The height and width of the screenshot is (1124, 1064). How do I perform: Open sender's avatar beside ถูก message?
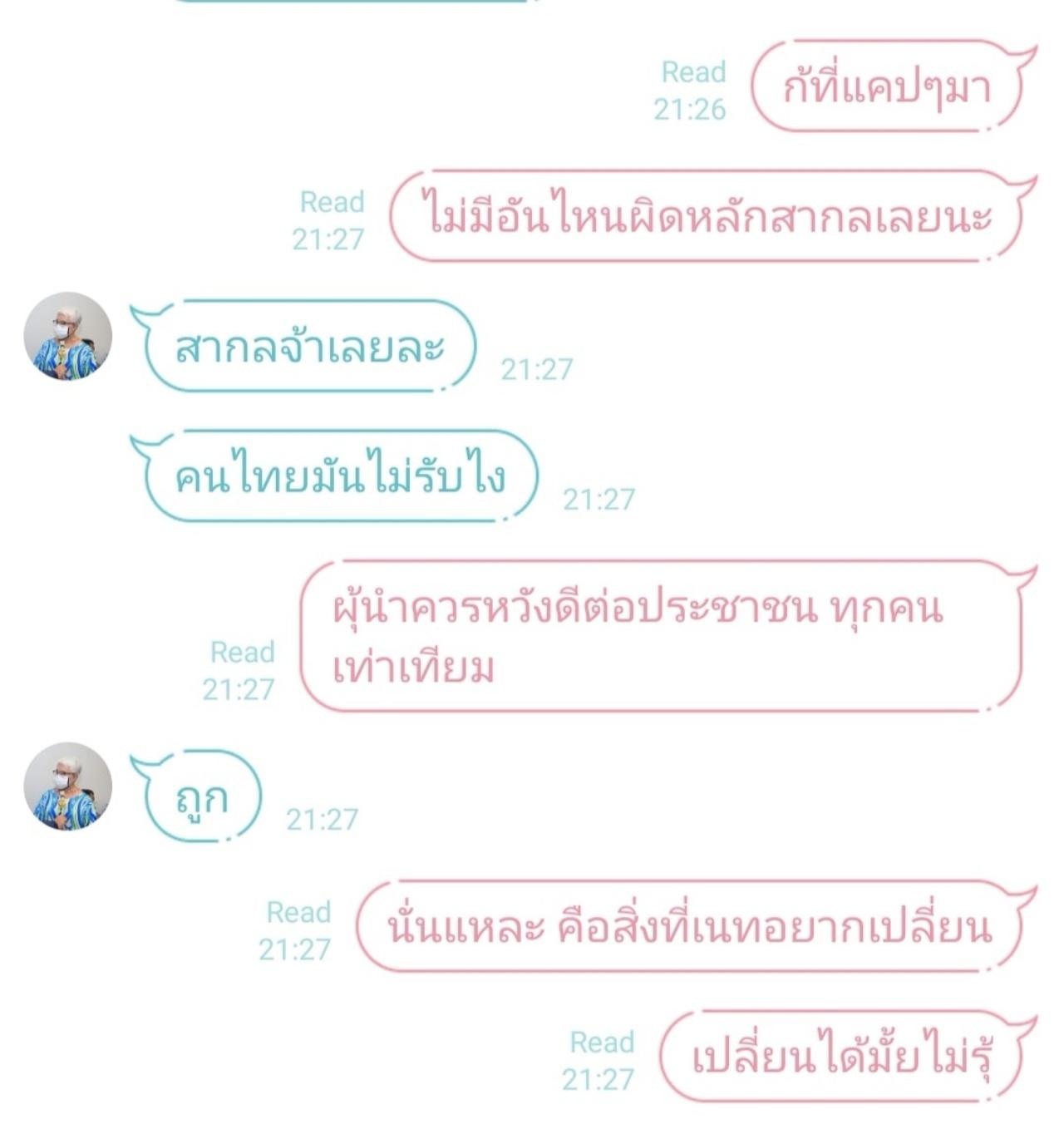[x=67, y=786]
